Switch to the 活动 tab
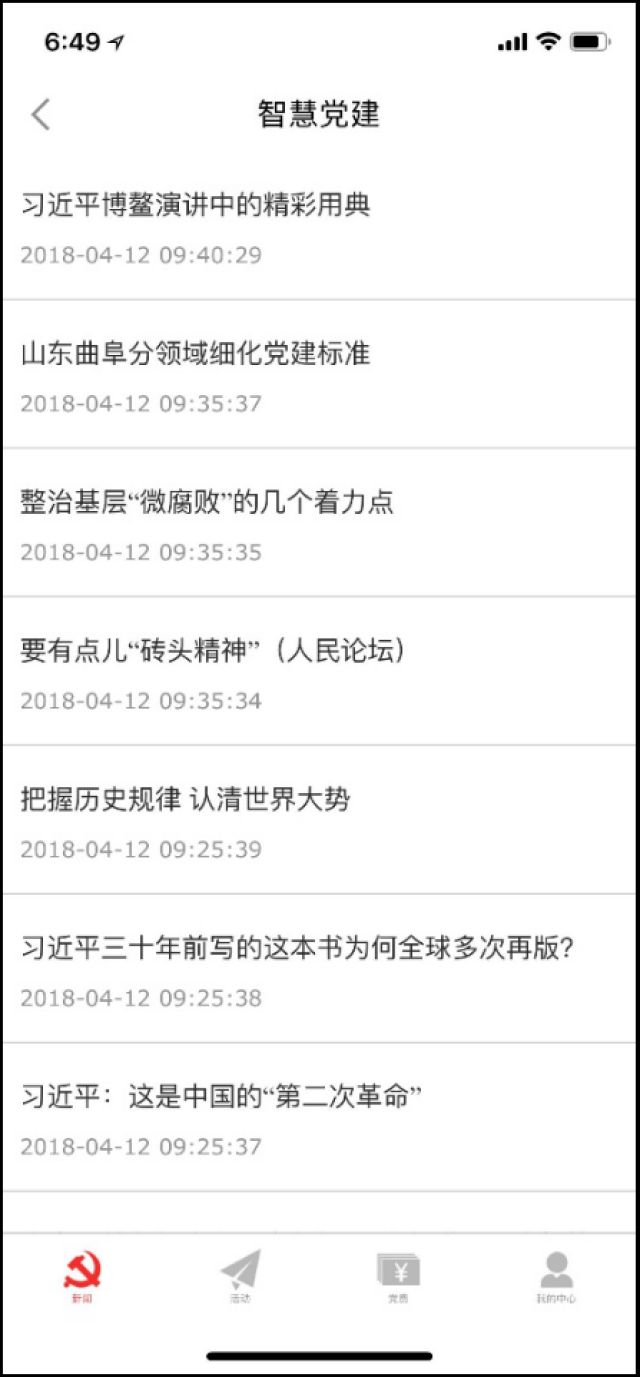Viewport: 640px width, 1377px height. [x=240, y=1277]
